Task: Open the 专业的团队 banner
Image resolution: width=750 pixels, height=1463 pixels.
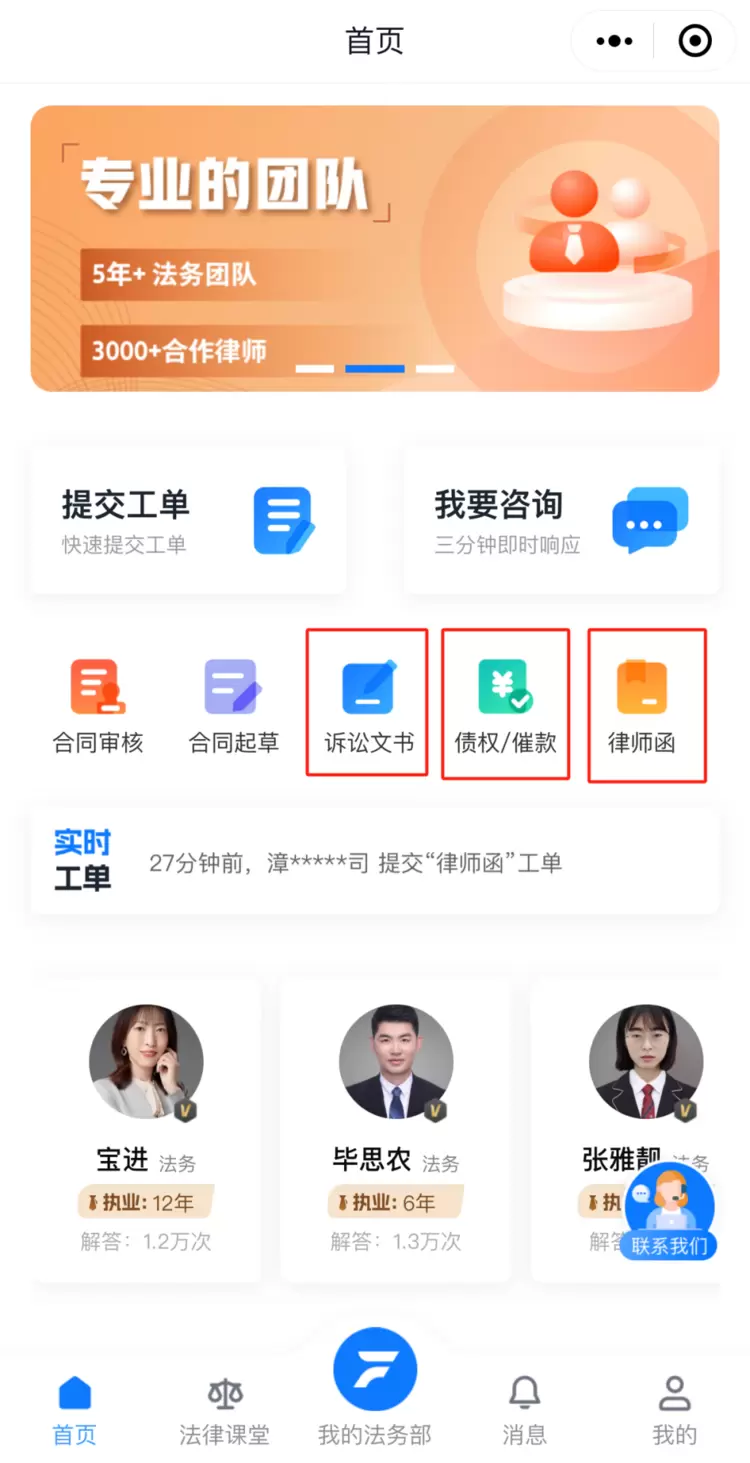Action: (374, 248)
